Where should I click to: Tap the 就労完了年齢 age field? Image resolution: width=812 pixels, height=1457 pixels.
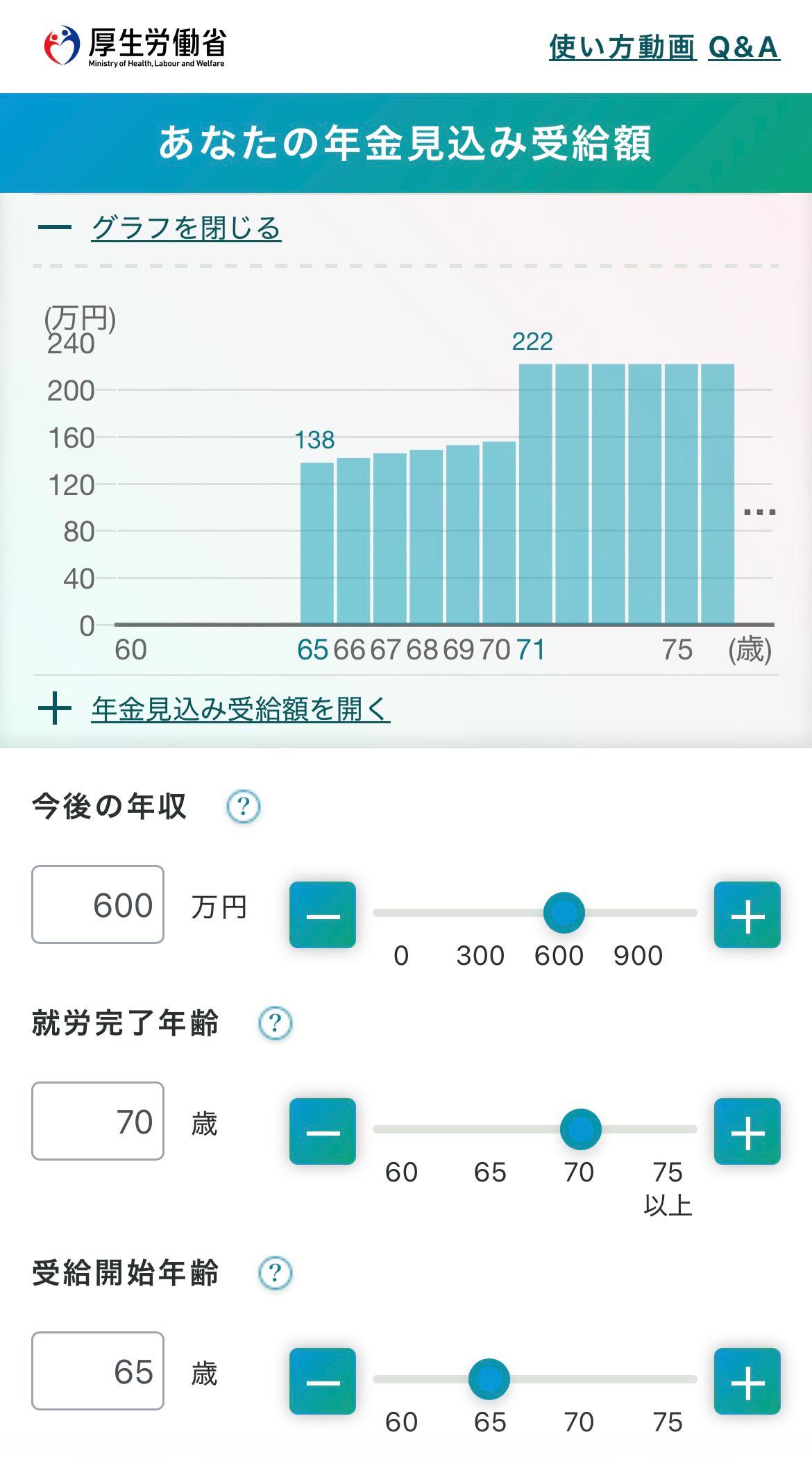click(x=98, y=1121)
